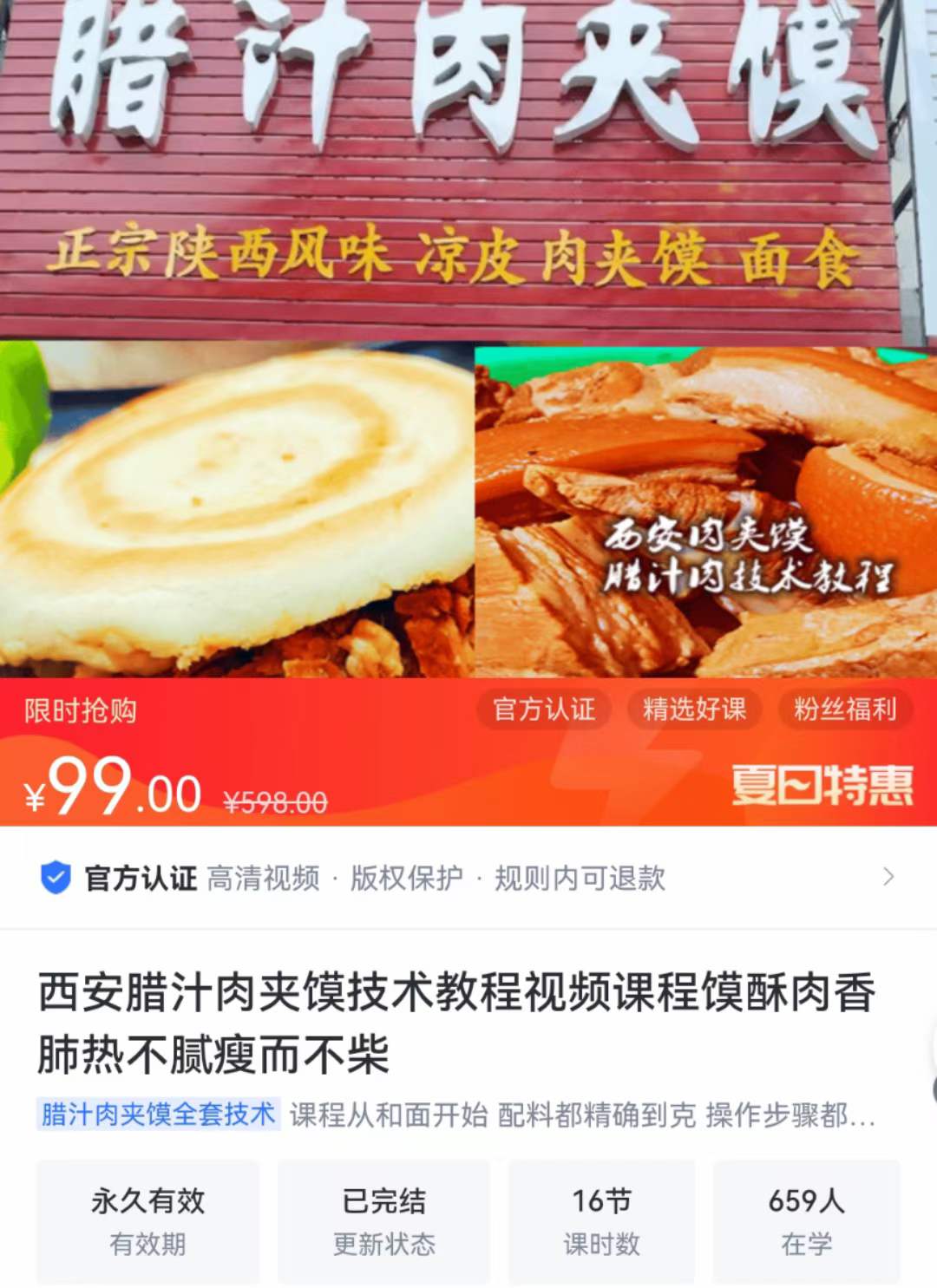Viewport: 937px width, 1288px height.
Task: Switch to the 659人在学 learners section
Action: click(807, 1220)
